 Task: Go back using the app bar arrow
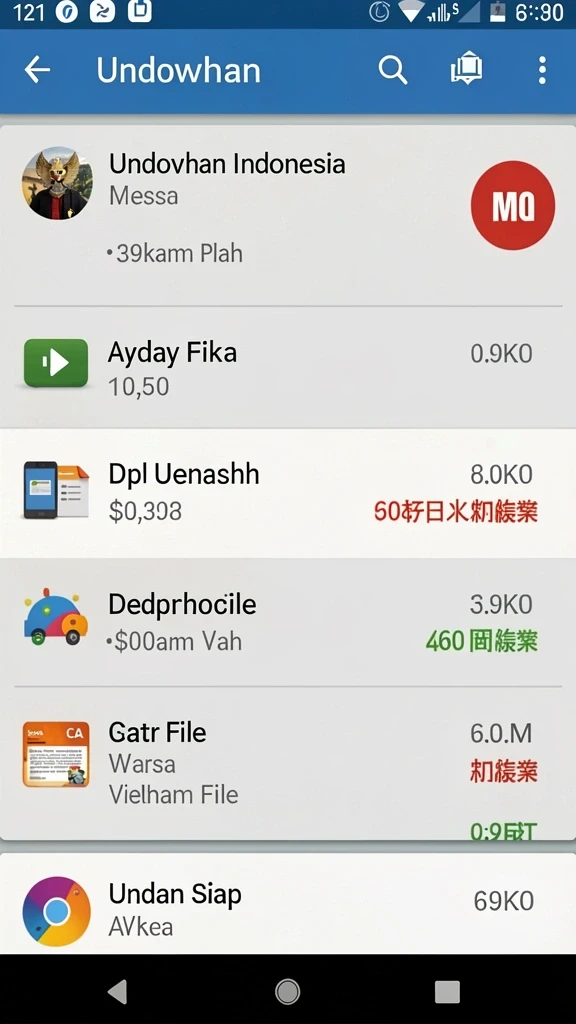[37, 69]
